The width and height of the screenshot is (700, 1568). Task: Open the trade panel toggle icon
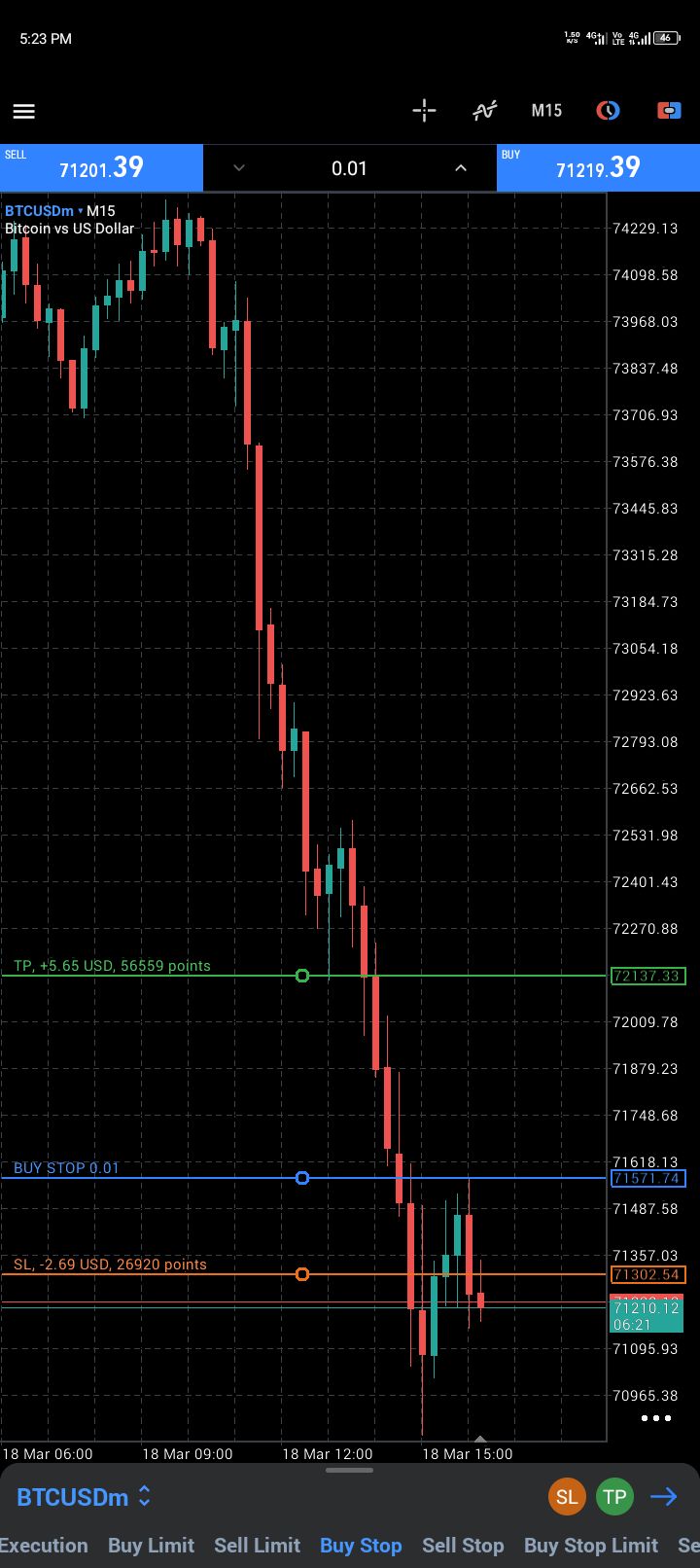669,110
